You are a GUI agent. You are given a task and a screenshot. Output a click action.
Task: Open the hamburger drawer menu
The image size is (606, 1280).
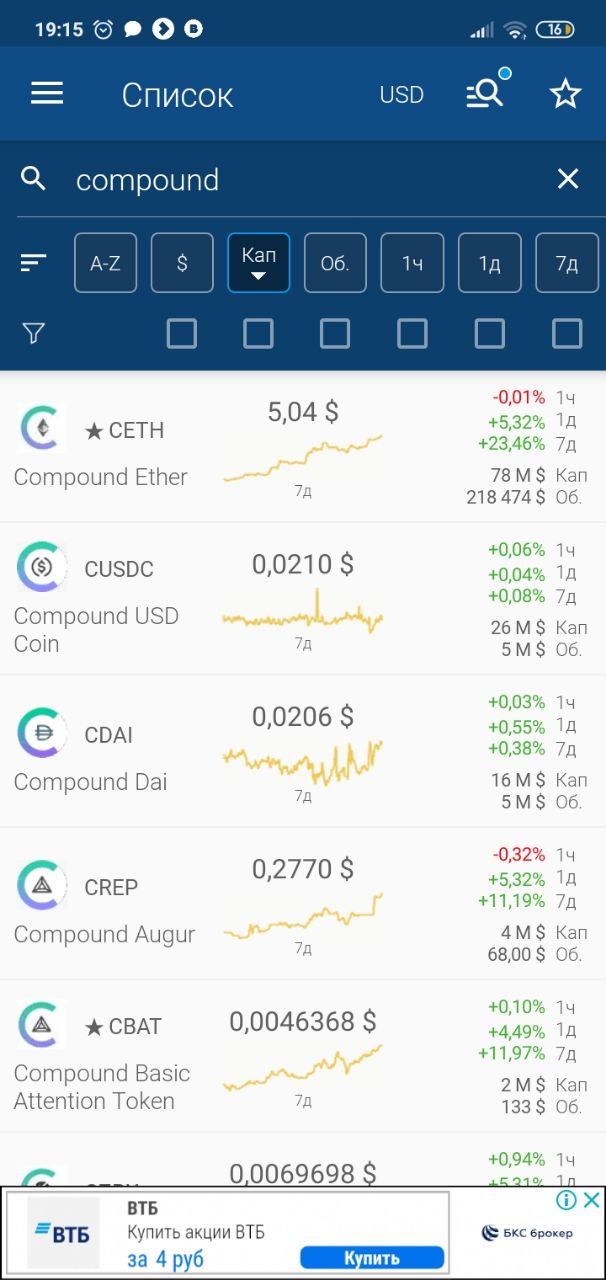tap(47, 94)
